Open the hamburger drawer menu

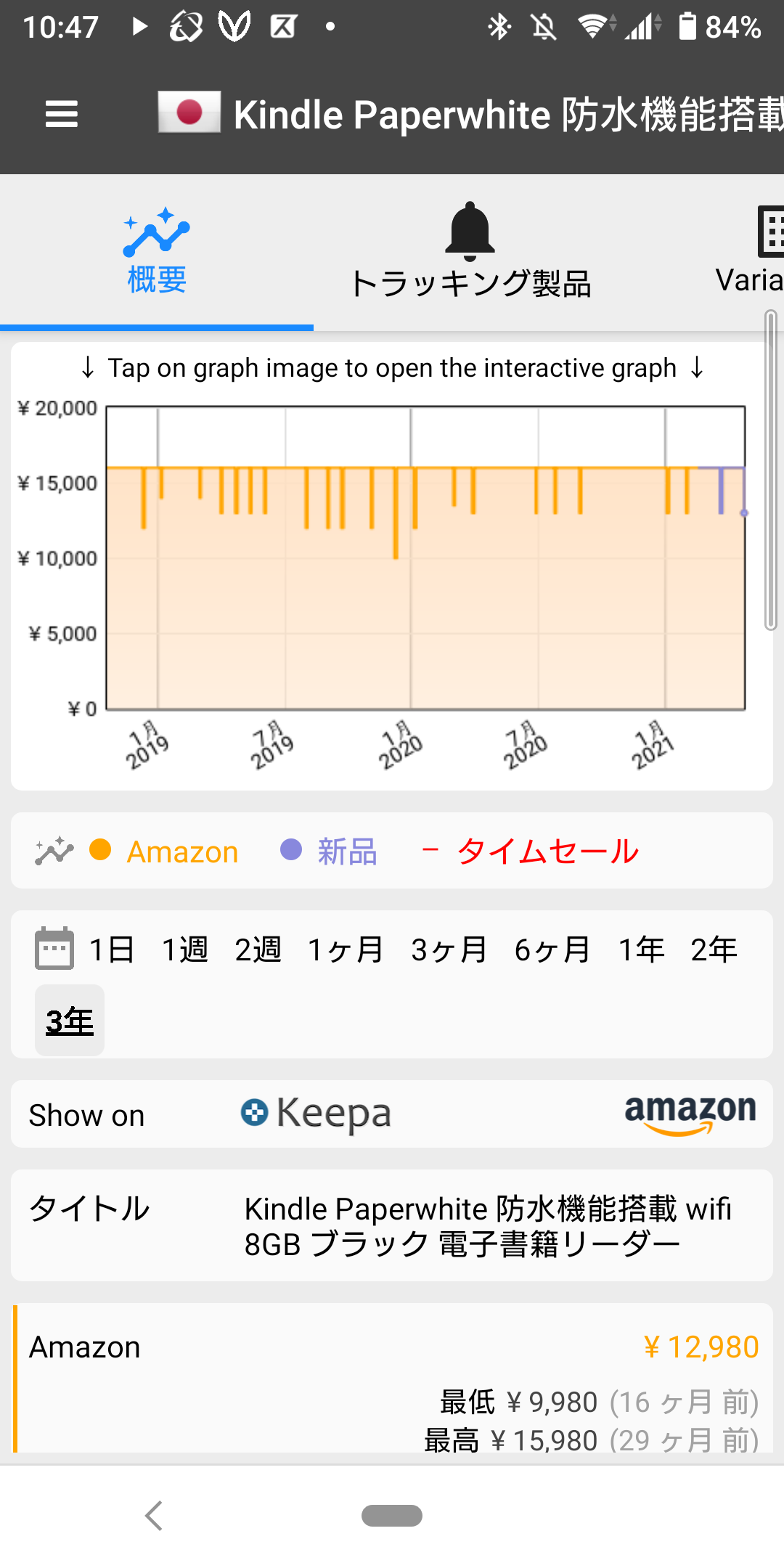pyautogui.click(x=61, y=114)
